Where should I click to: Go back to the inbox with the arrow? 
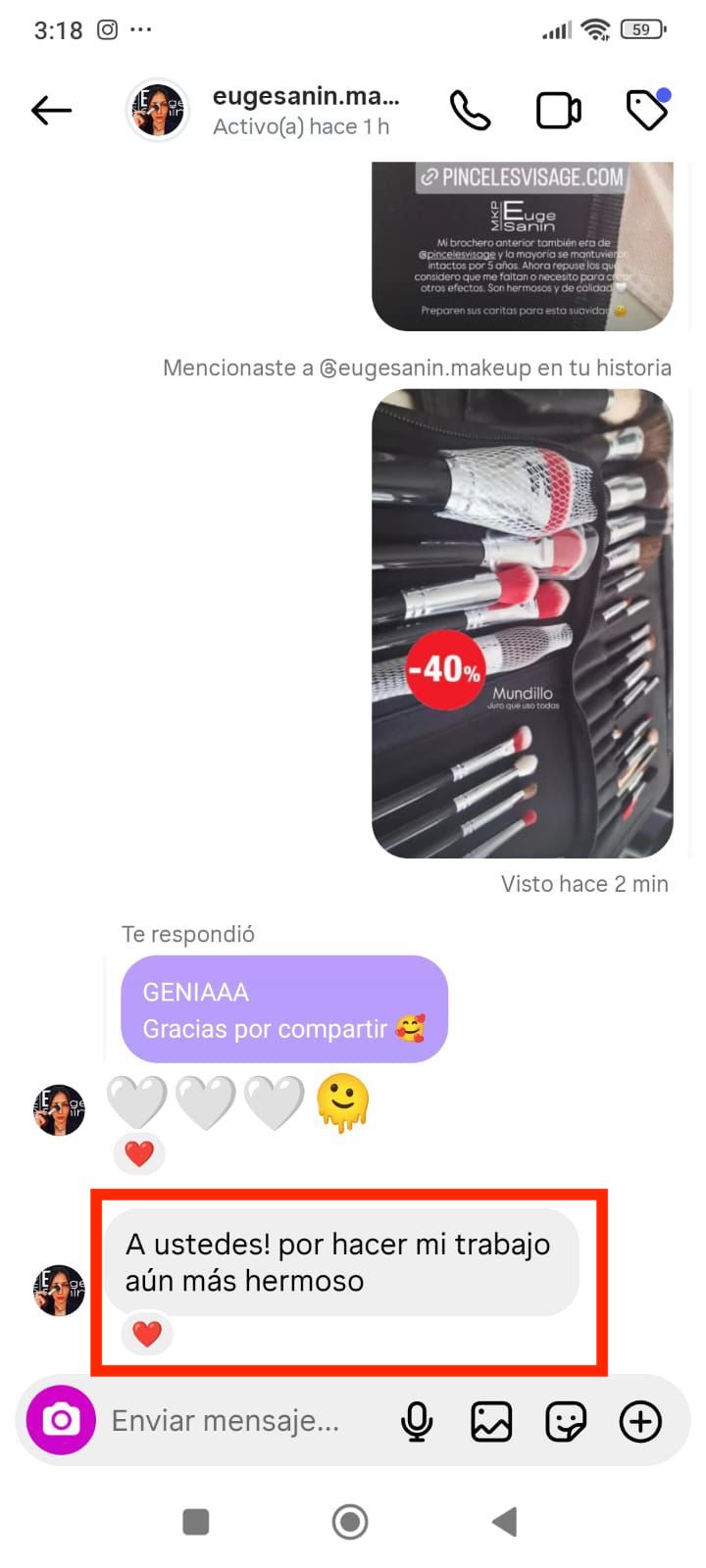51,110
